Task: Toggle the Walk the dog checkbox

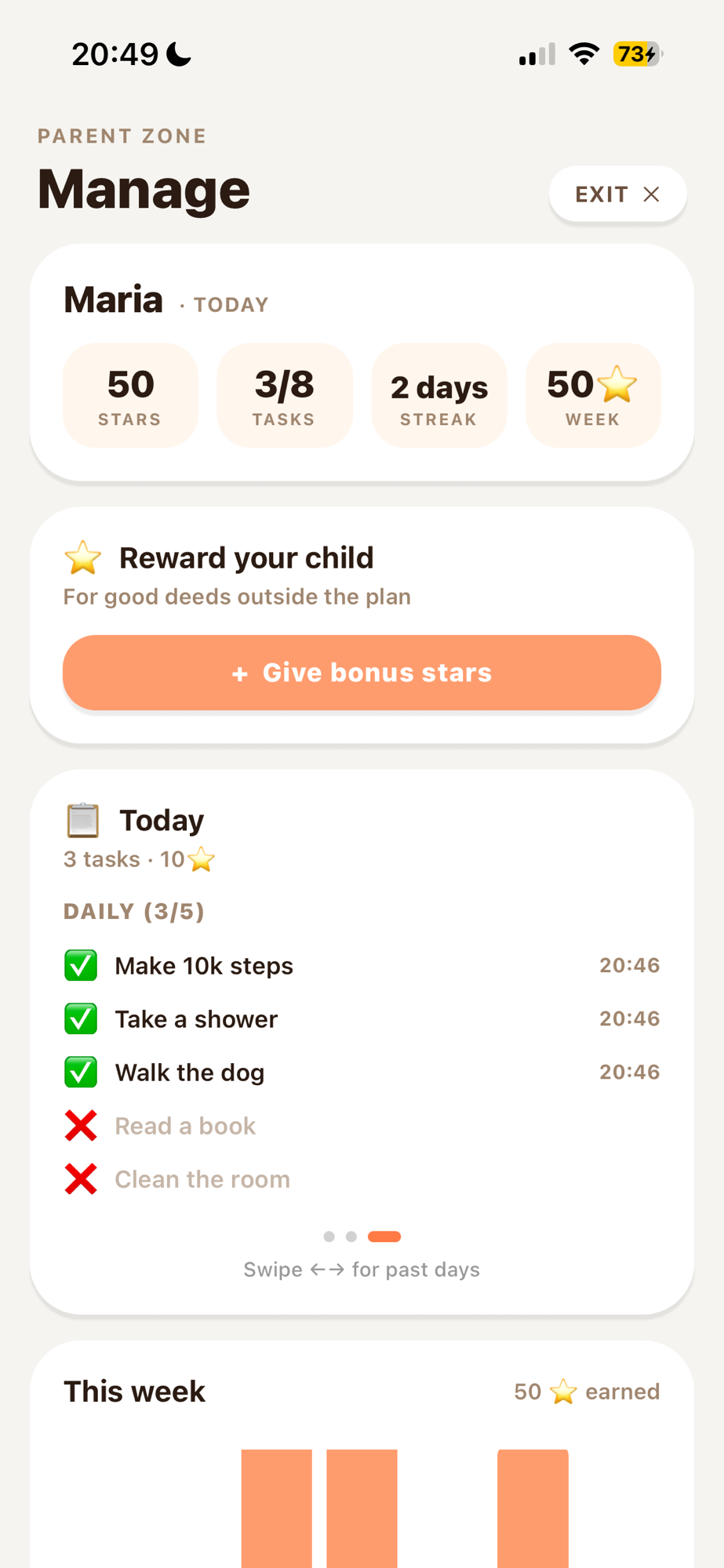Action: 81,1073
